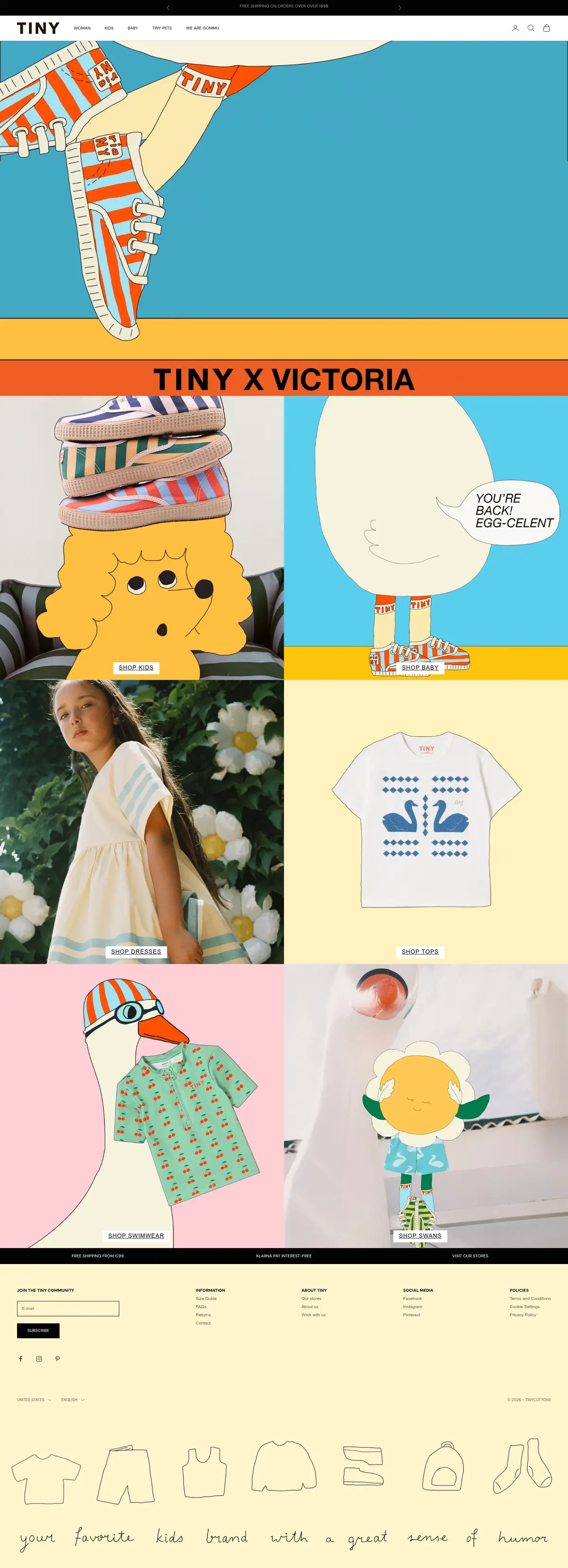Open the search icon in header
The image size is (568, 1568).
531,28
